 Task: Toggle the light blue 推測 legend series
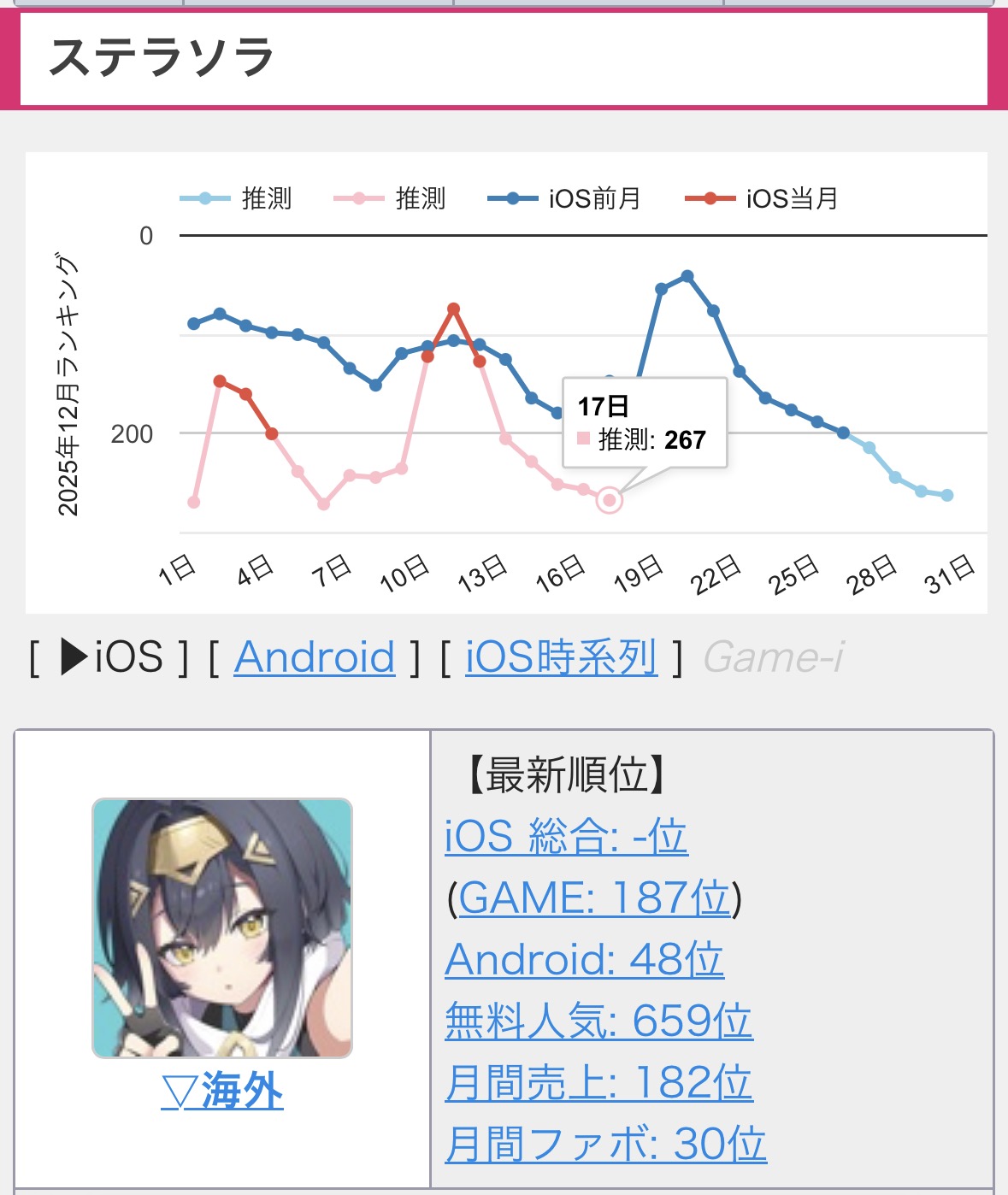point(236,198)
